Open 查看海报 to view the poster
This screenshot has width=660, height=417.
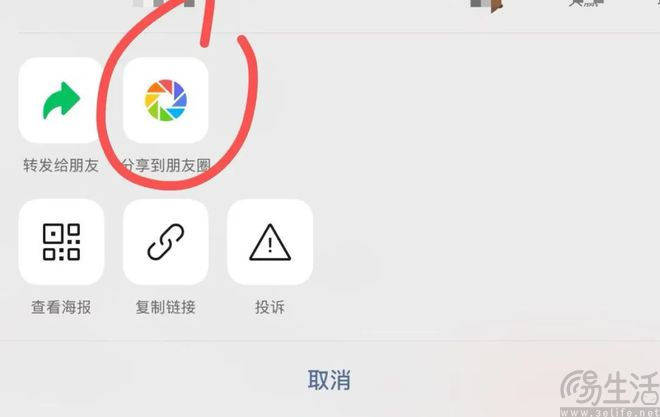click(x=61, y=242)
